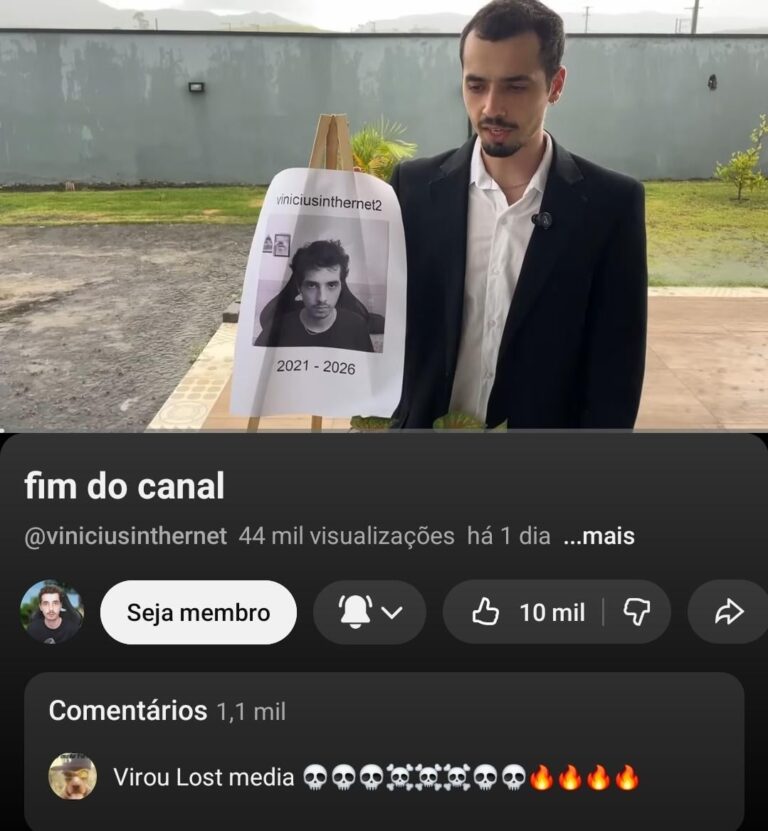Image resolution: width=768 pixels, height=831 pixels.
Task: Like the video with 10 mil
Action: [527, 612]
